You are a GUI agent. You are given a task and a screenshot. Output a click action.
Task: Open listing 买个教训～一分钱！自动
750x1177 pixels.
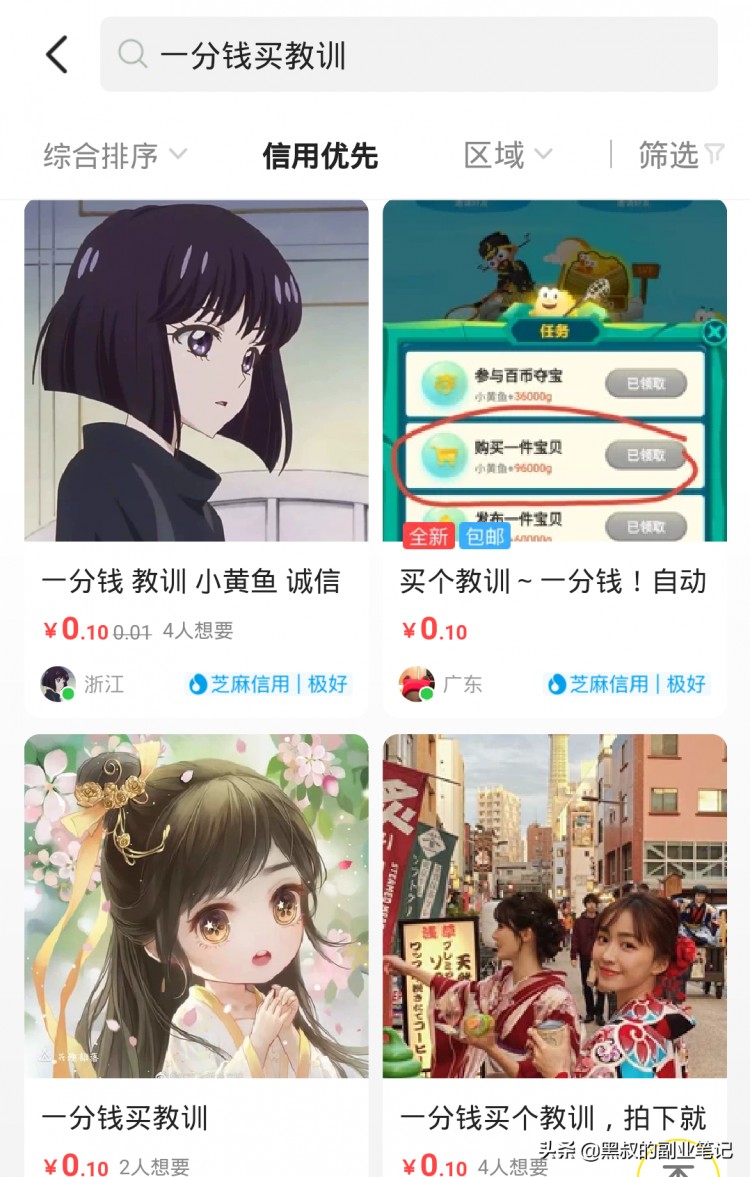(556, 581)
